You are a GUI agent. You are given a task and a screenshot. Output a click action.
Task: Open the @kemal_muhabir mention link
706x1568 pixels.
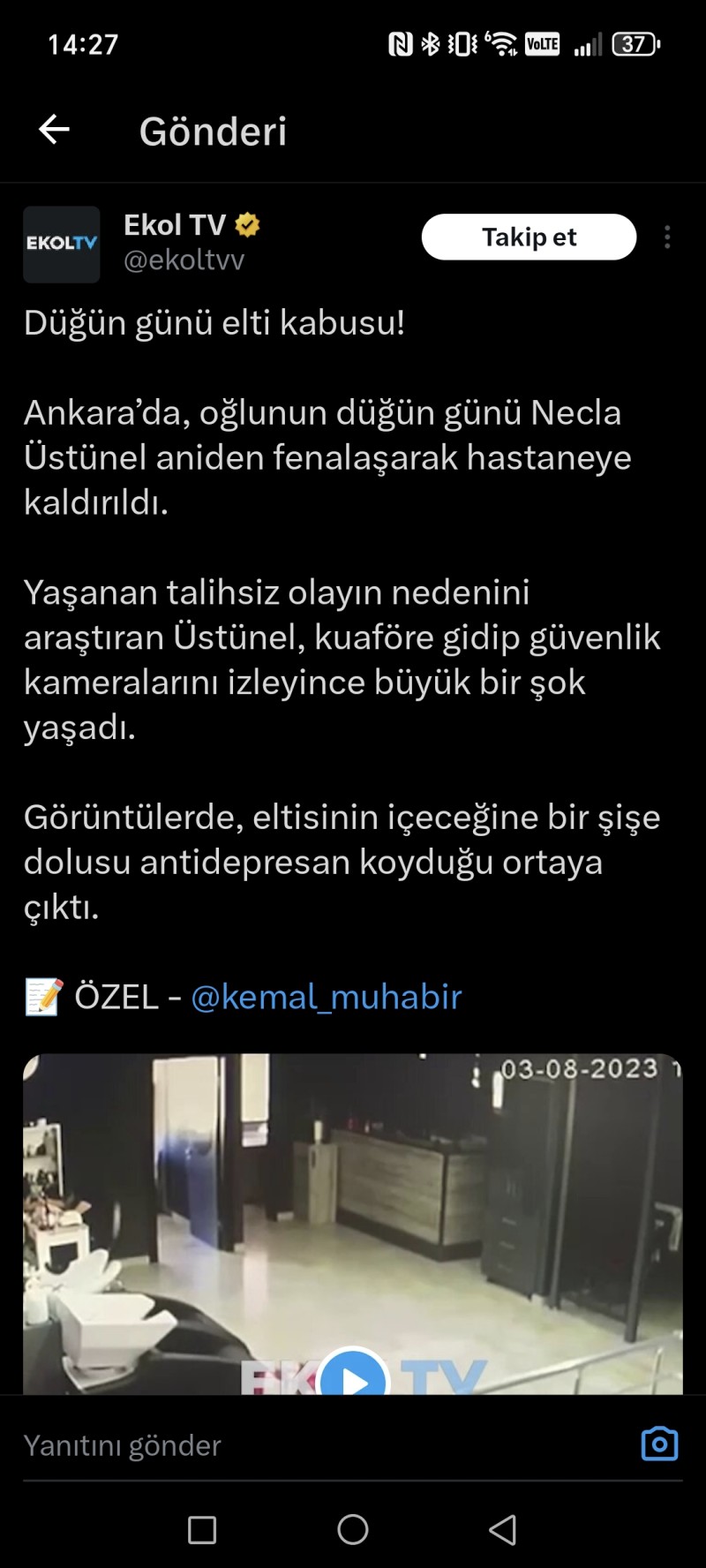tap(327, 997)
